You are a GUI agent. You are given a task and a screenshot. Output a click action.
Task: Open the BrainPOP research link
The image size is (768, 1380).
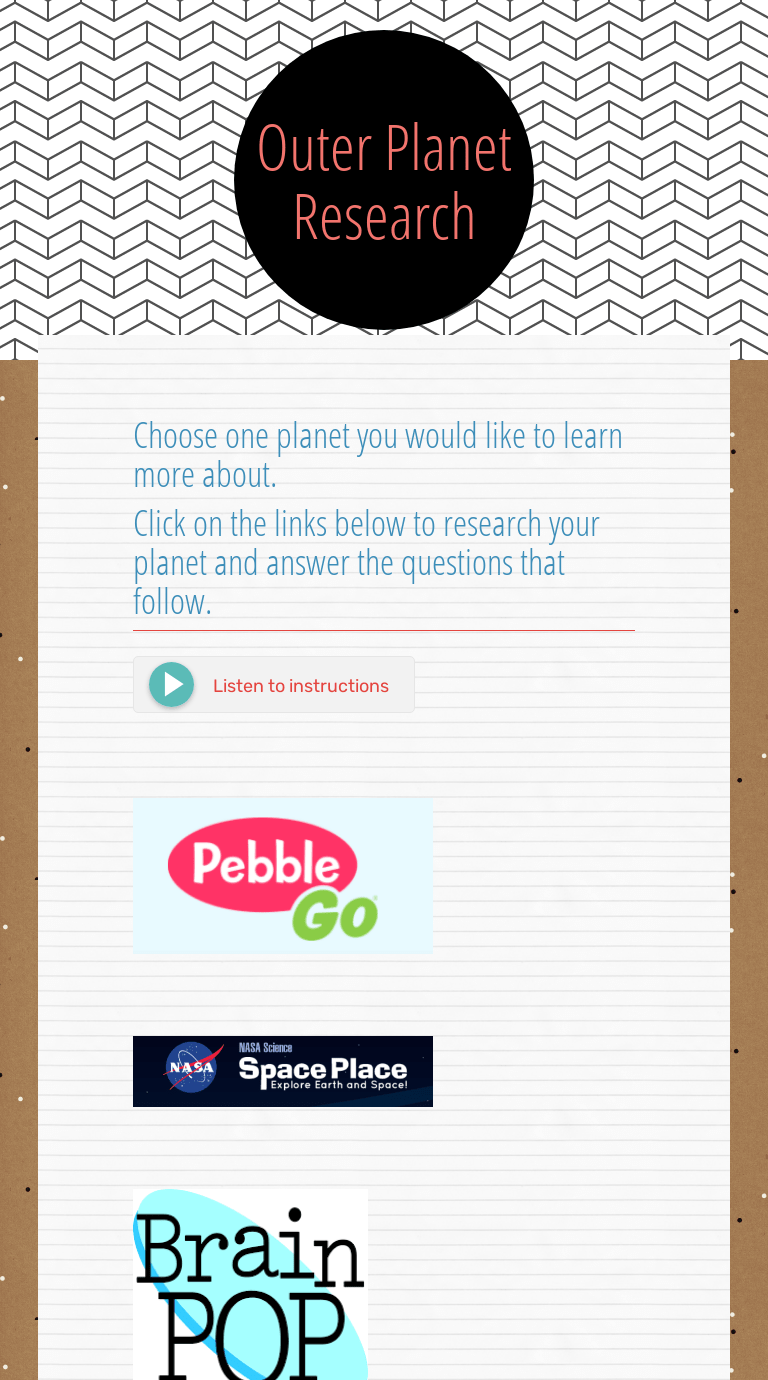click(250, 1284)
